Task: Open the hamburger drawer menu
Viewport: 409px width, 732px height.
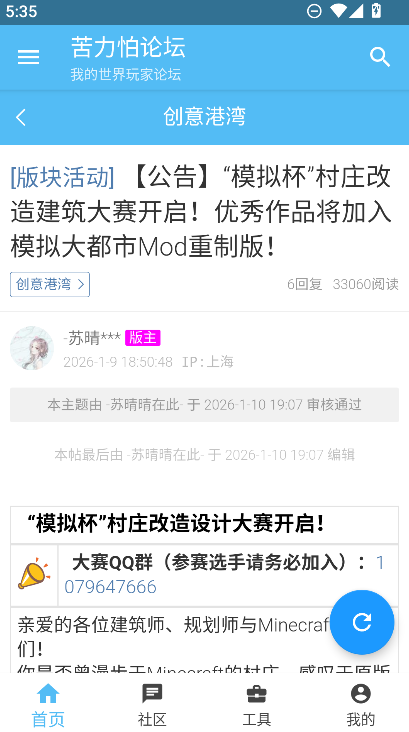Action: [x=28, y=57]
